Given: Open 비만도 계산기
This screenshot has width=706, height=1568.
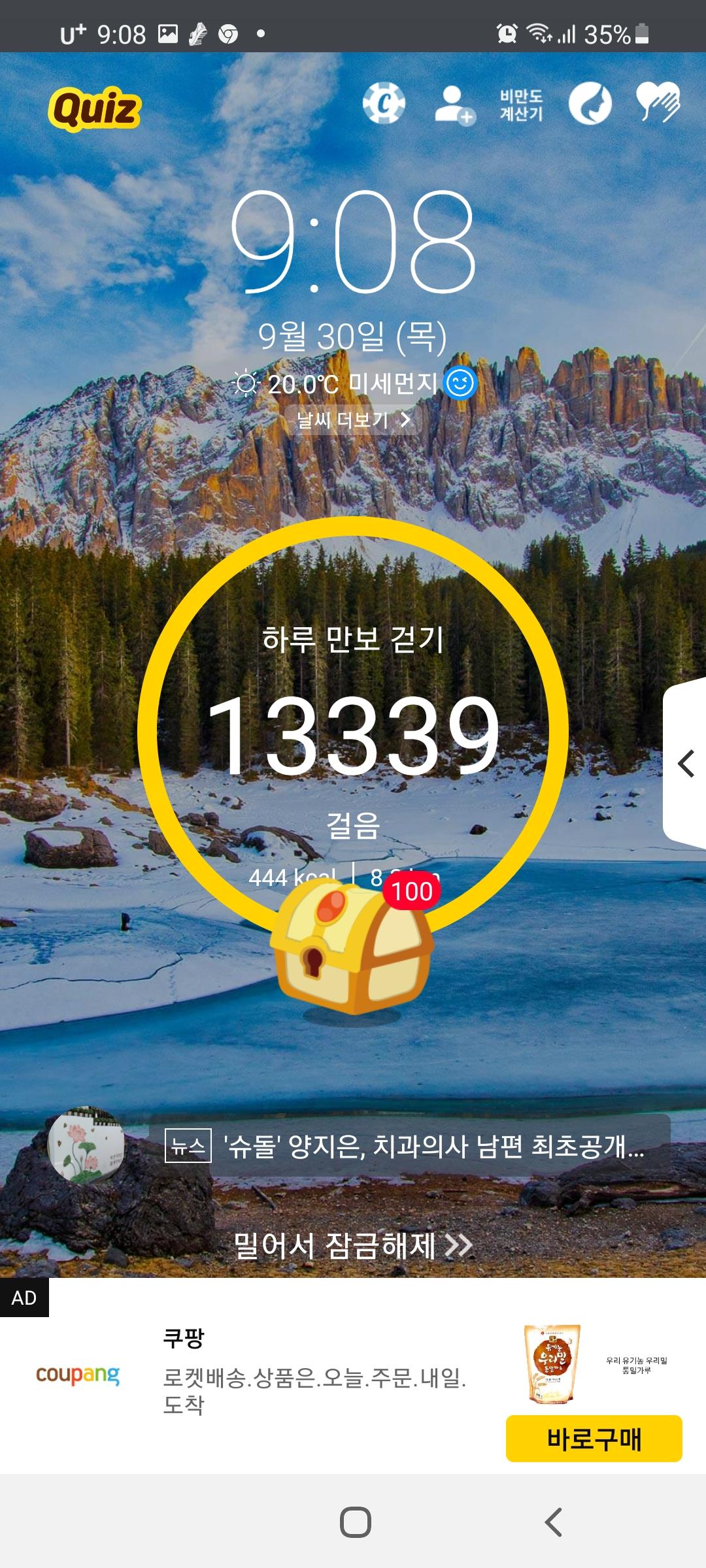Looking at the screenshot, I should pos(521,105).
